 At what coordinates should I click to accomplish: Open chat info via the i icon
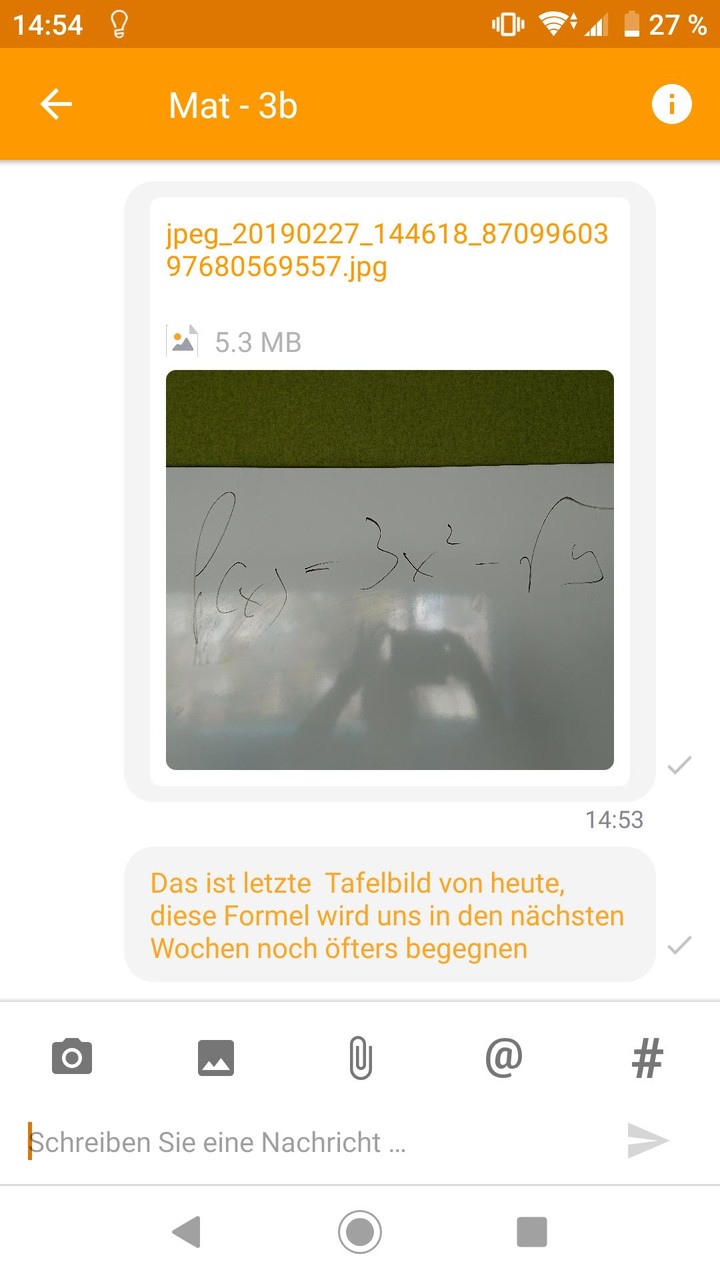pyautogui.click(x=671, y=103)
